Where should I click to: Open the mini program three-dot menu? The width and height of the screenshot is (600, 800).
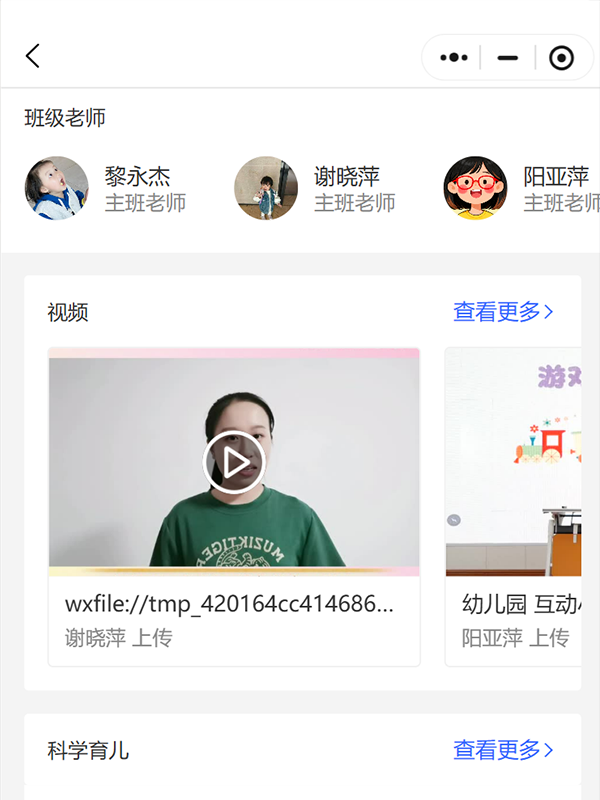(x=454, y=58)
